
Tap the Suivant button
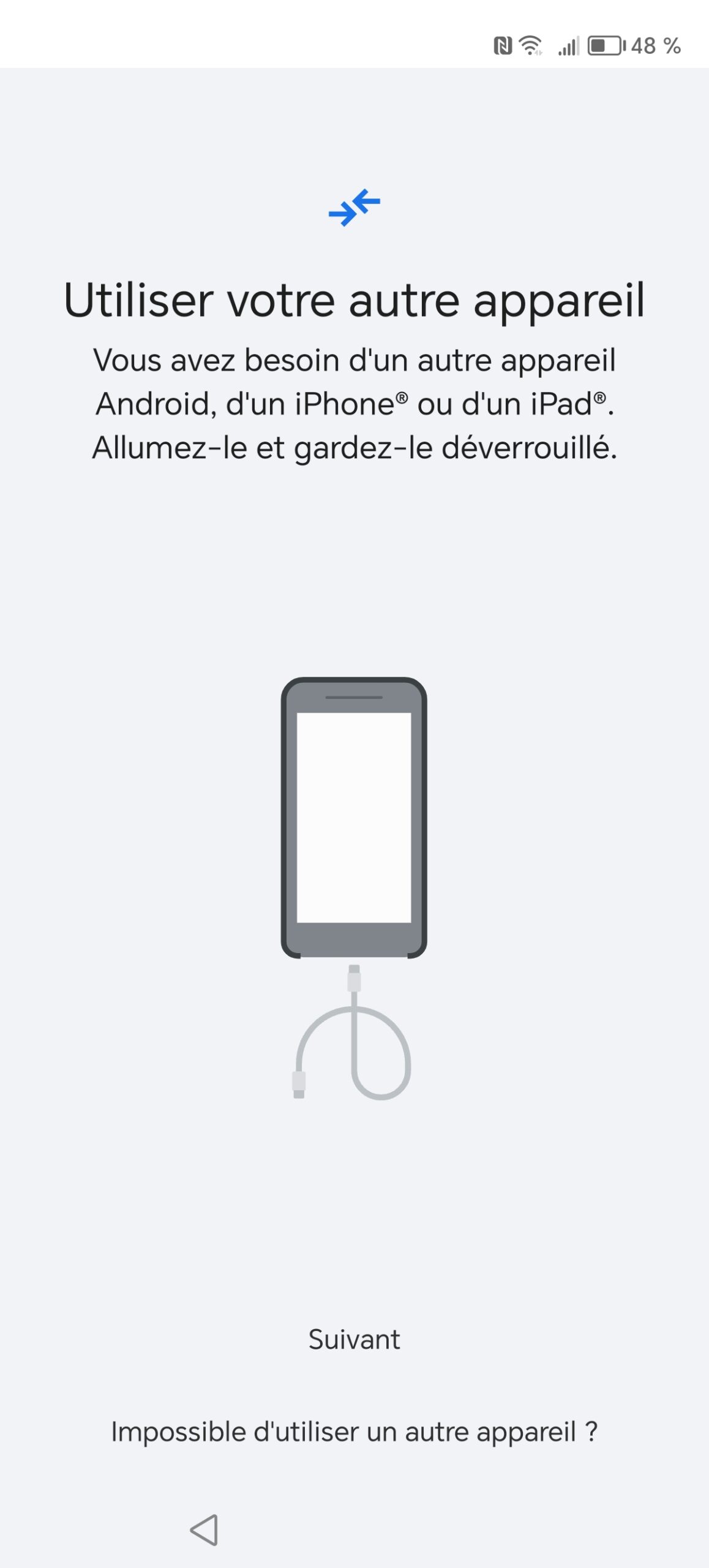pyautogui.click(x=354, y=1340)
